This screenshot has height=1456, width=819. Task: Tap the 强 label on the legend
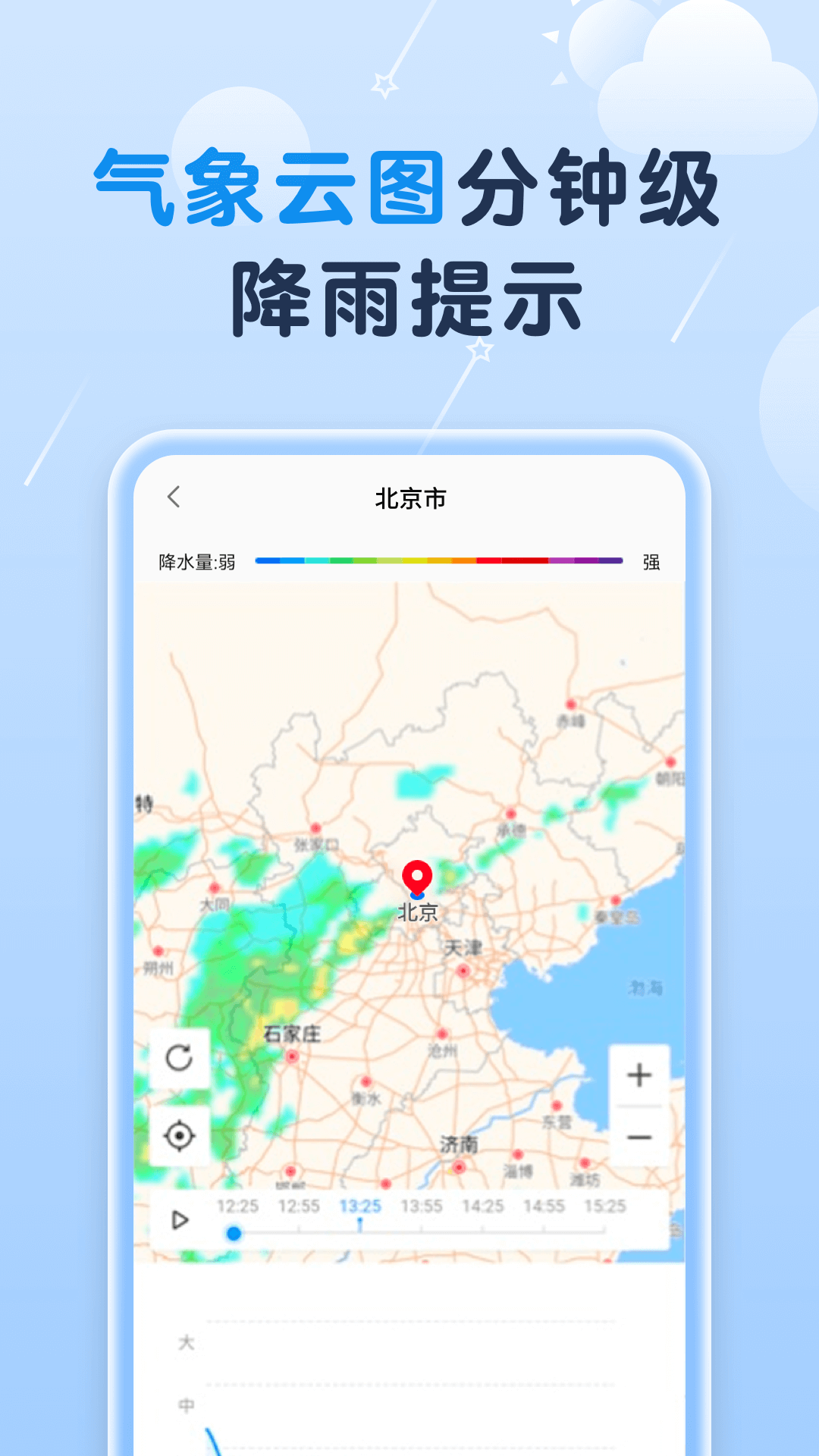pyautogui.click(x=654, y=563)
